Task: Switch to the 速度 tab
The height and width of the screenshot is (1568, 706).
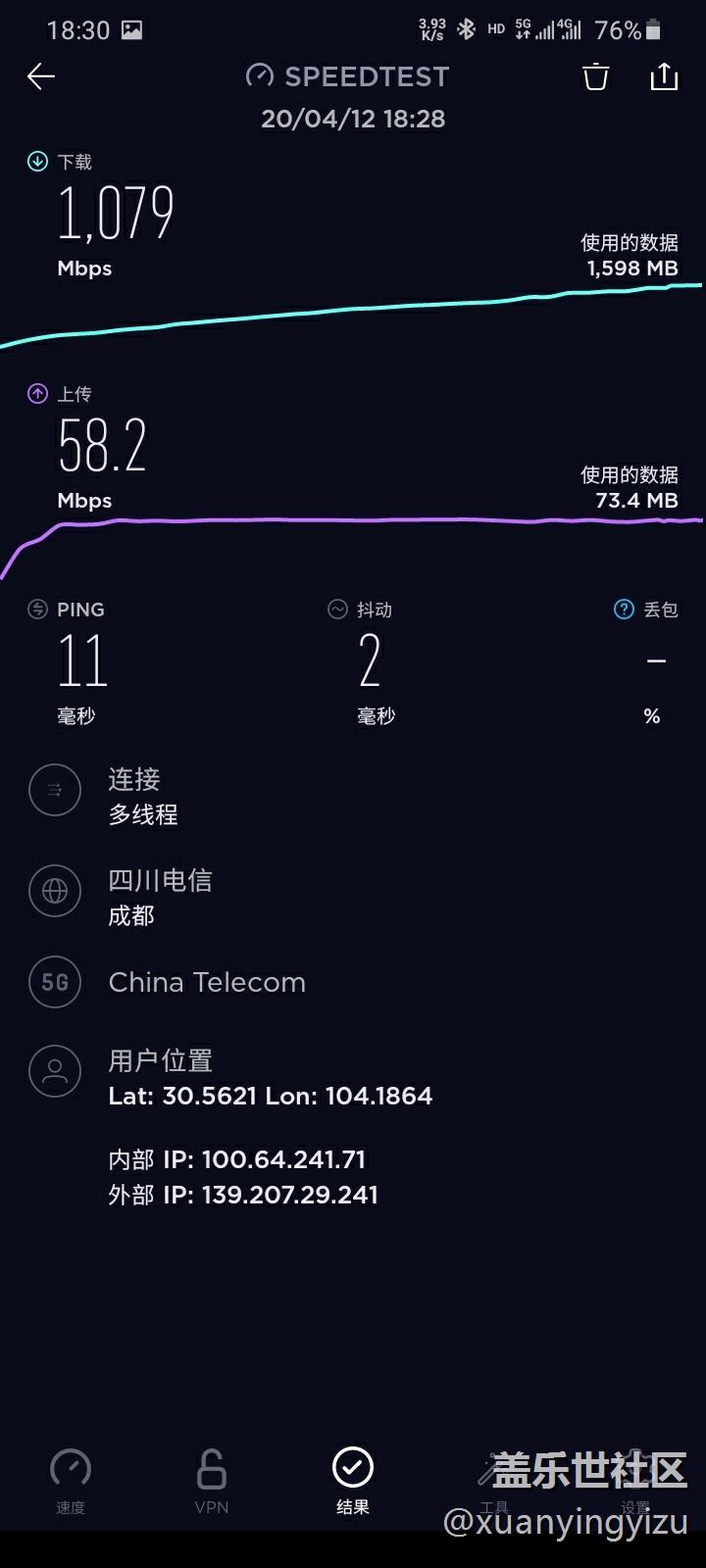Action: click(71, 1481)
